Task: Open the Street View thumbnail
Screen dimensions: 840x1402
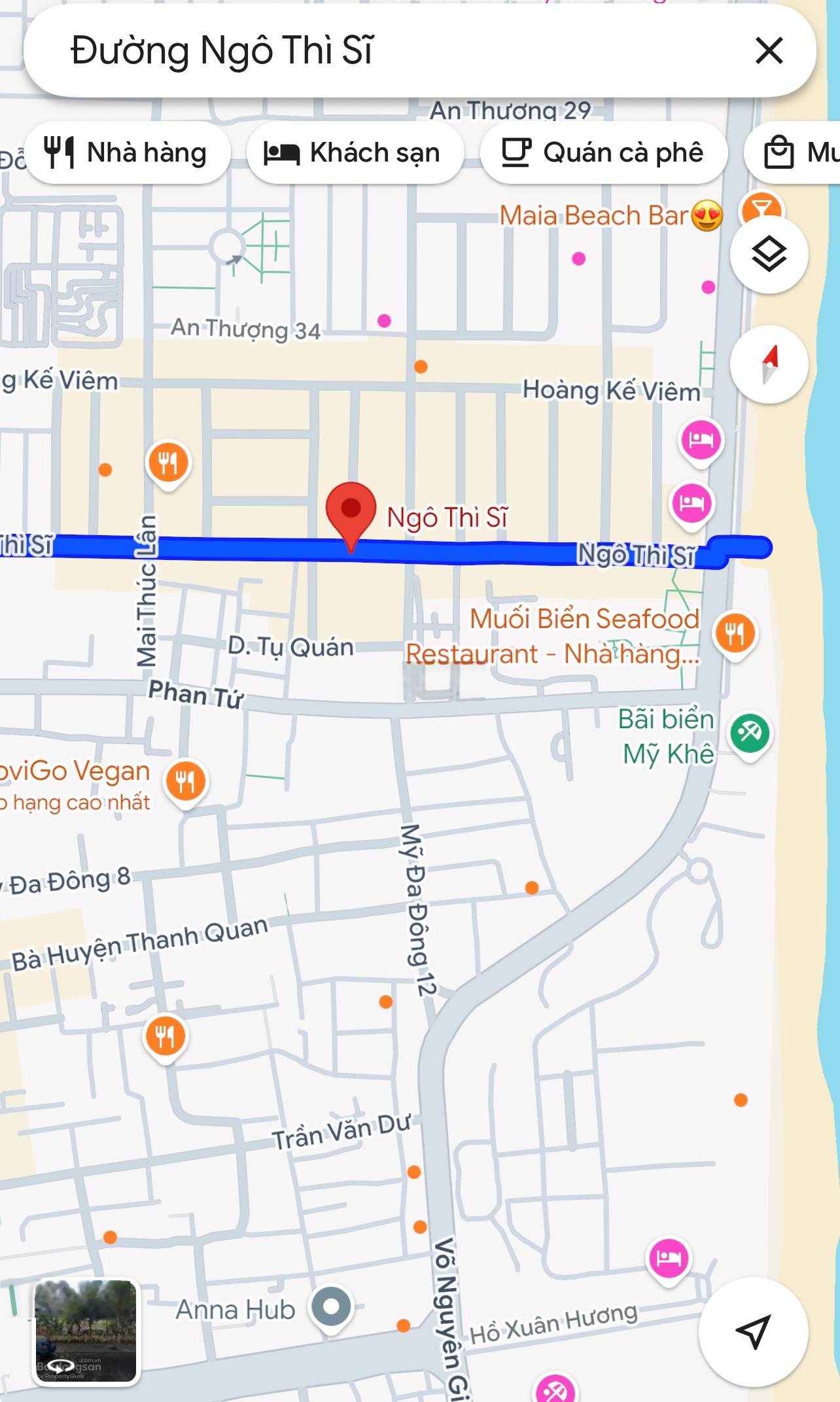Action: click(x=86, y=1331)
